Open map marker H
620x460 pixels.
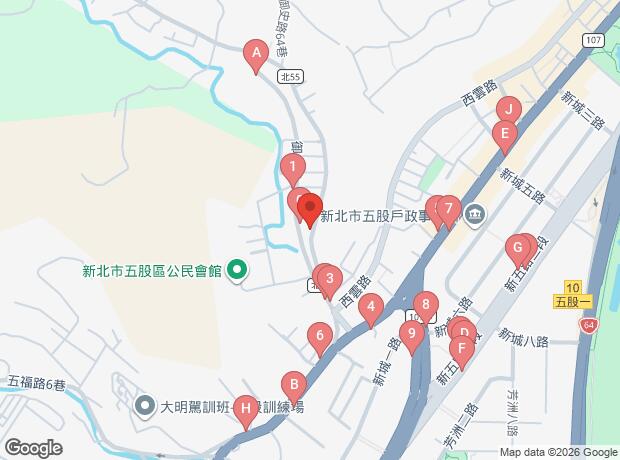(x=245, y=408)
